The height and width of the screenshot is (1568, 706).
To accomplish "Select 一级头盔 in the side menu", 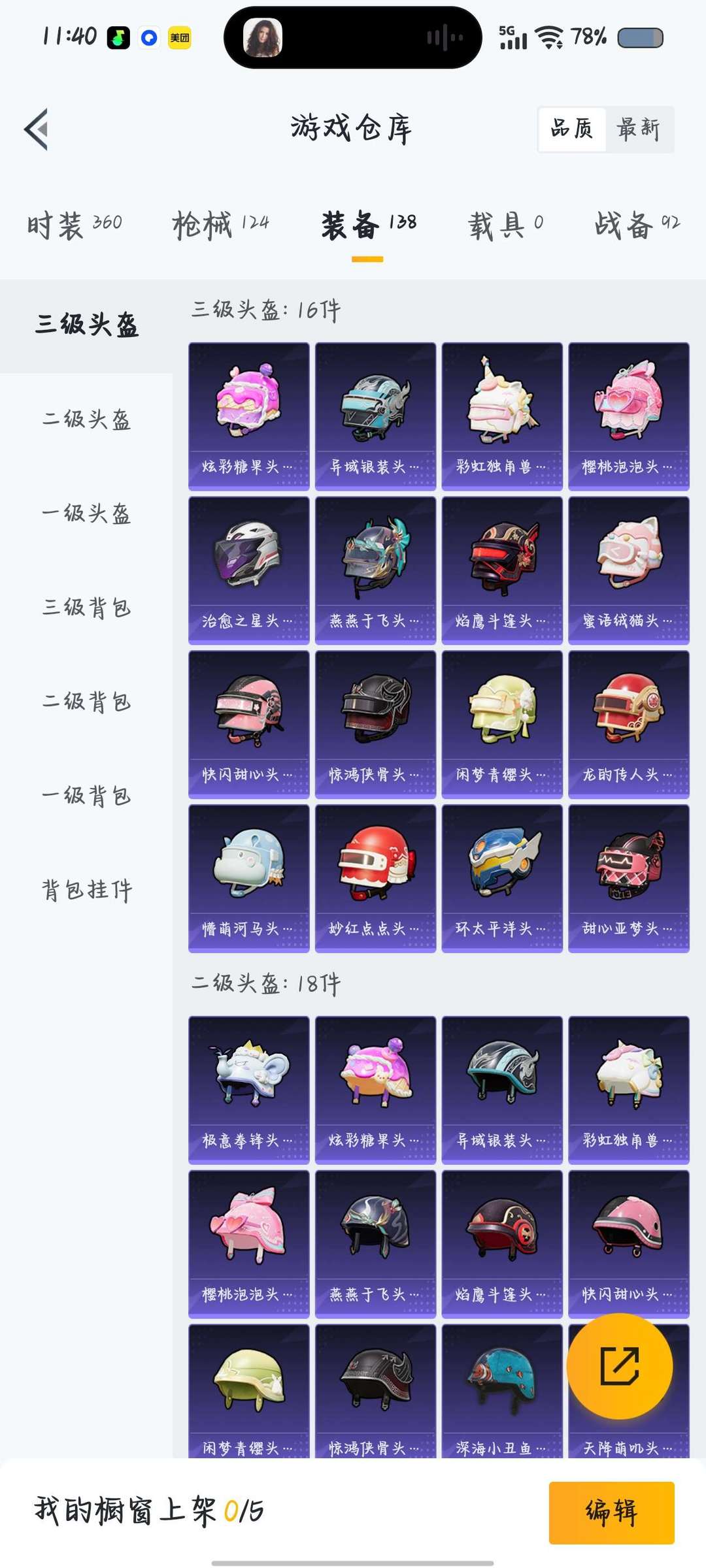I will click(x=86, y=514).
